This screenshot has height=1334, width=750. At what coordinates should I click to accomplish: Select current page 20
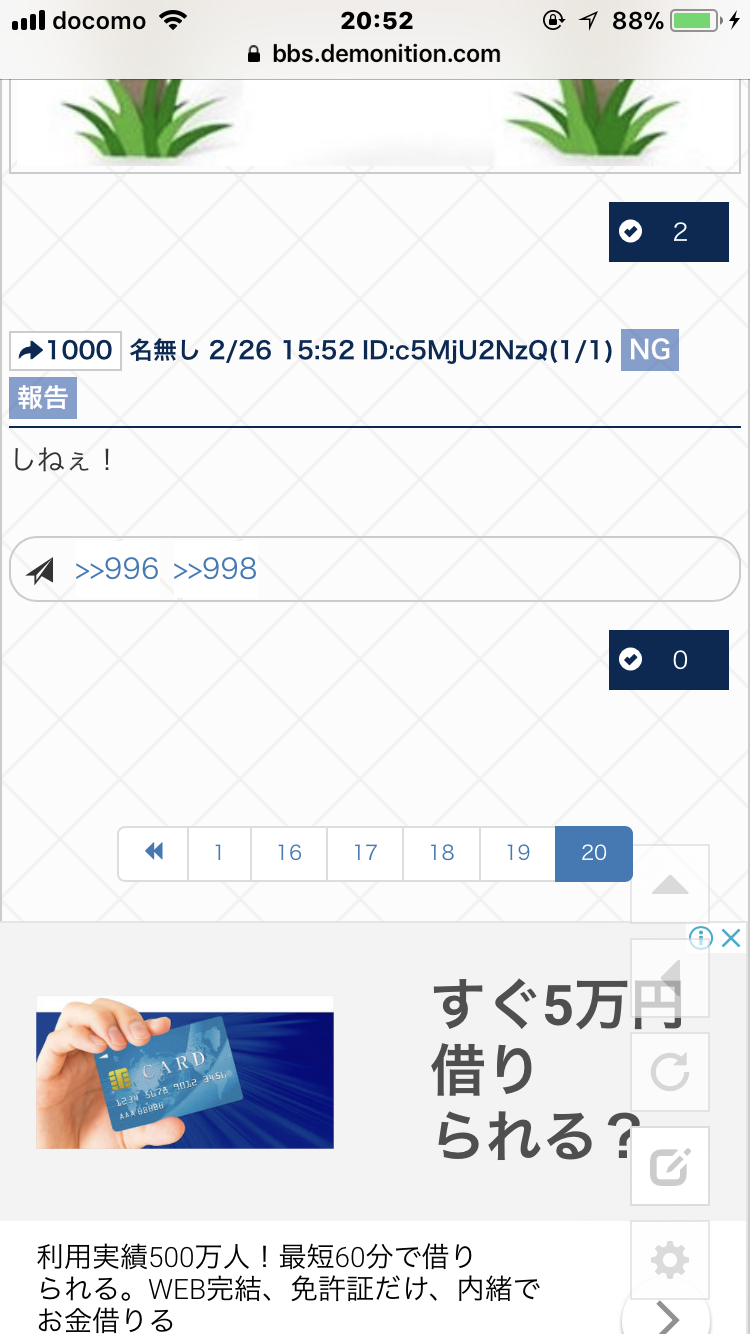(594, 853)
